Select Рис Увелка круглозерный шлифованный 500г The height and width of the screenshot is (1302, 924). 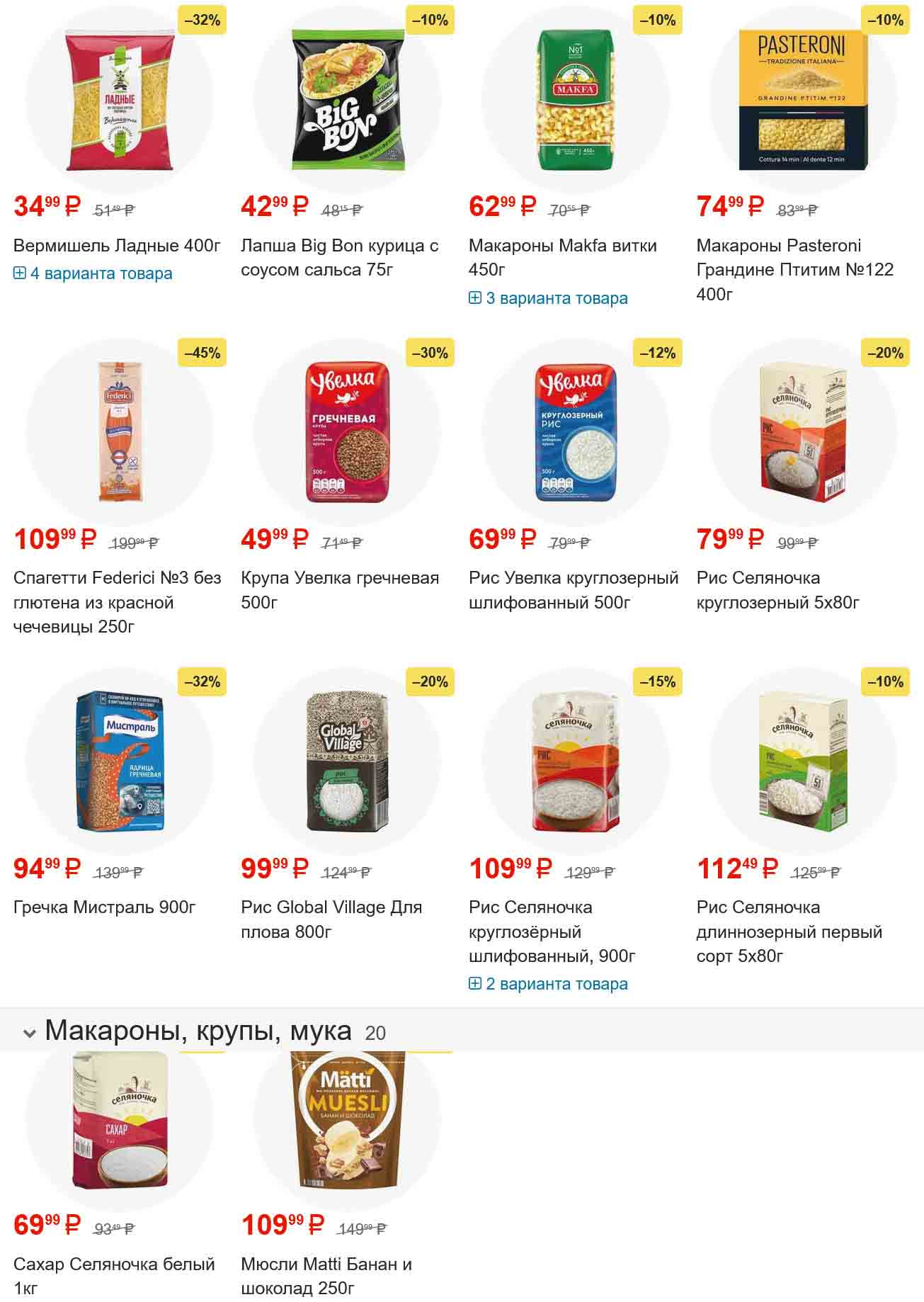click(x=573, y=589)
